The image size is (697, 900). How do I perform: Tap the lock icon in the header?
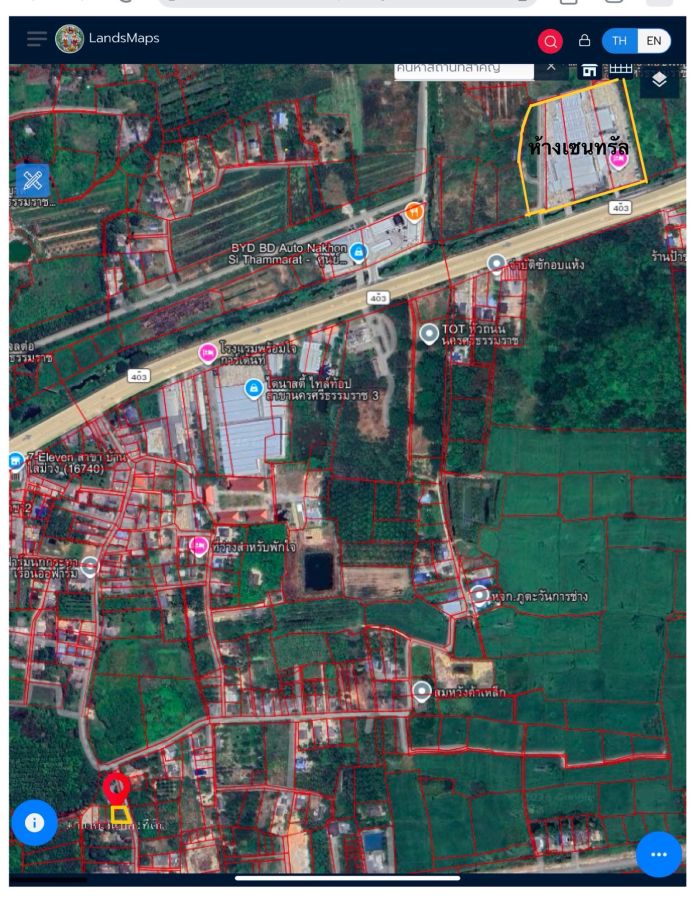click(x=585, y=41)
